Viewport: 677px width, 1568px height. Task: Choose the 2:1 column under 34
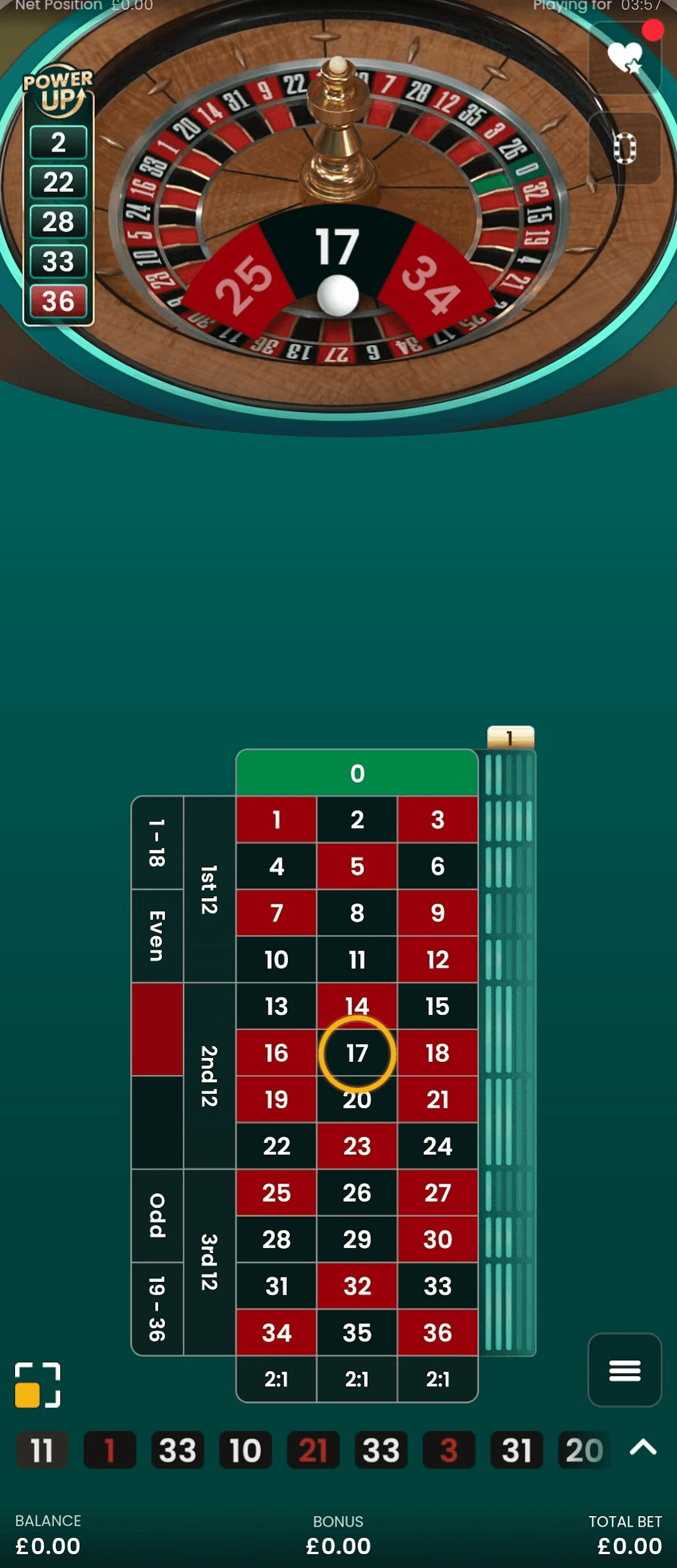[276, 1379]
